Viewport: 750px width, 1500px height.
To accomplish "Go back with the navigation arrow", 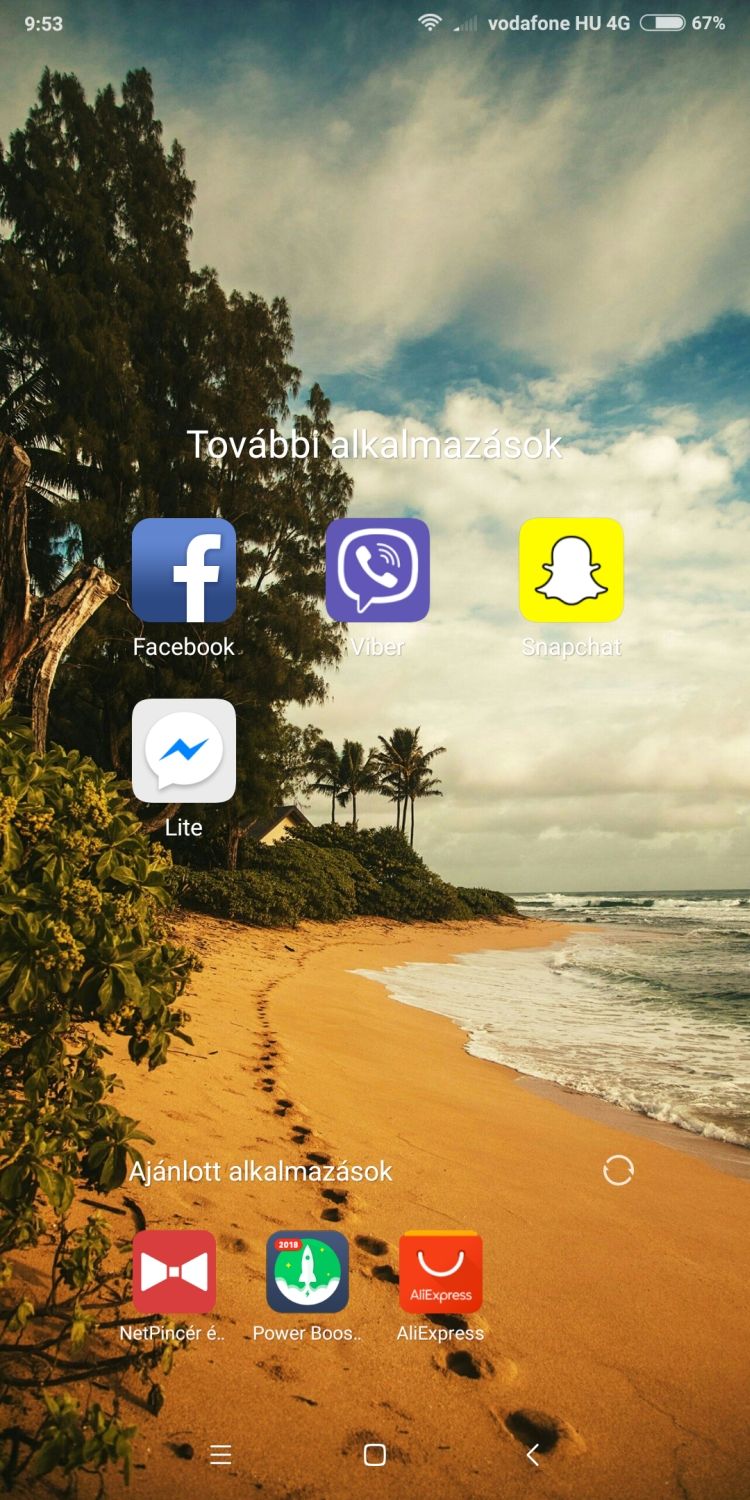I will [533, 1455].
